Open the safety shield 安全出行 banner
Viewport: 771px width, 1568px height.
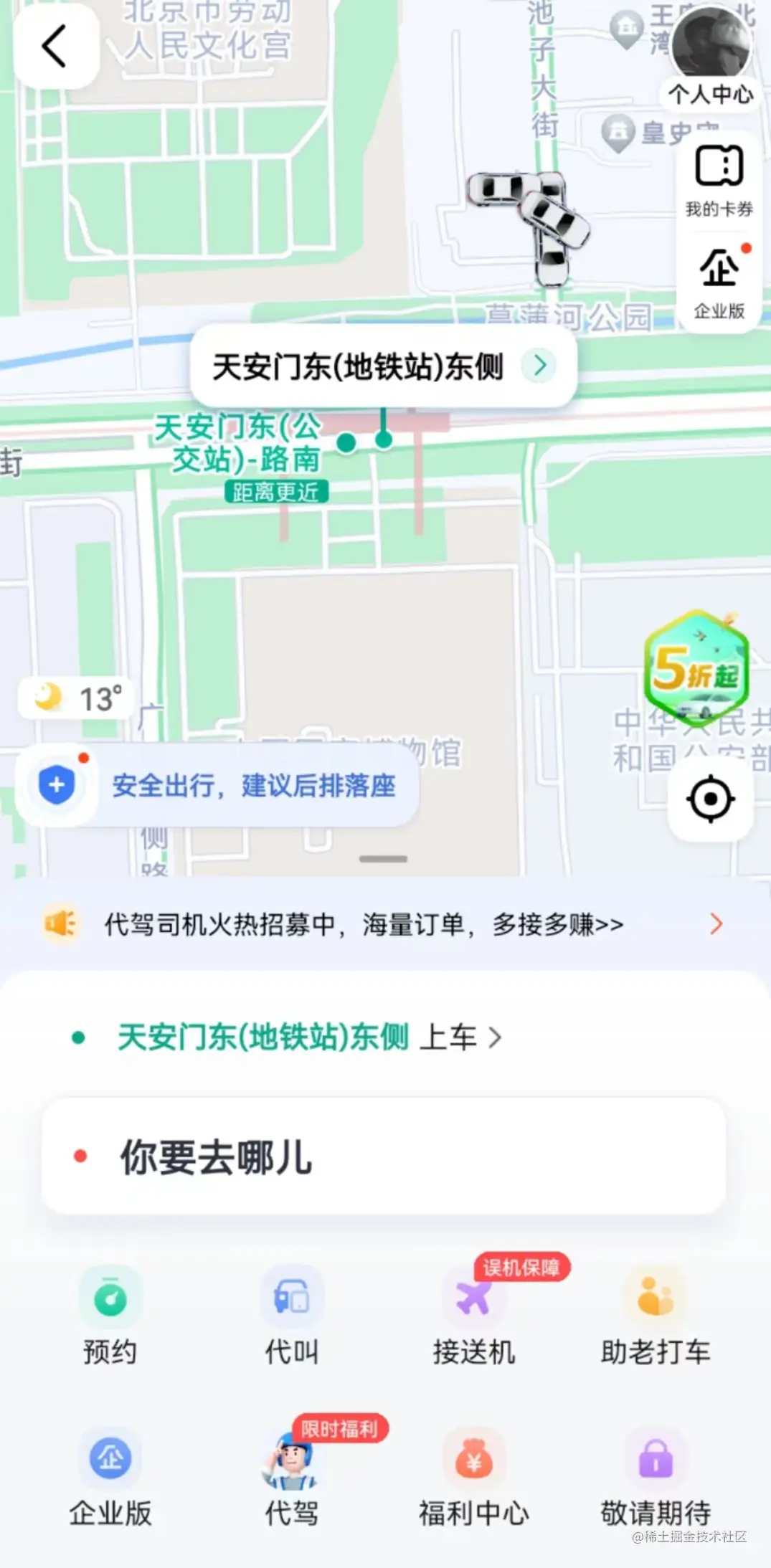tap(215, 785)
